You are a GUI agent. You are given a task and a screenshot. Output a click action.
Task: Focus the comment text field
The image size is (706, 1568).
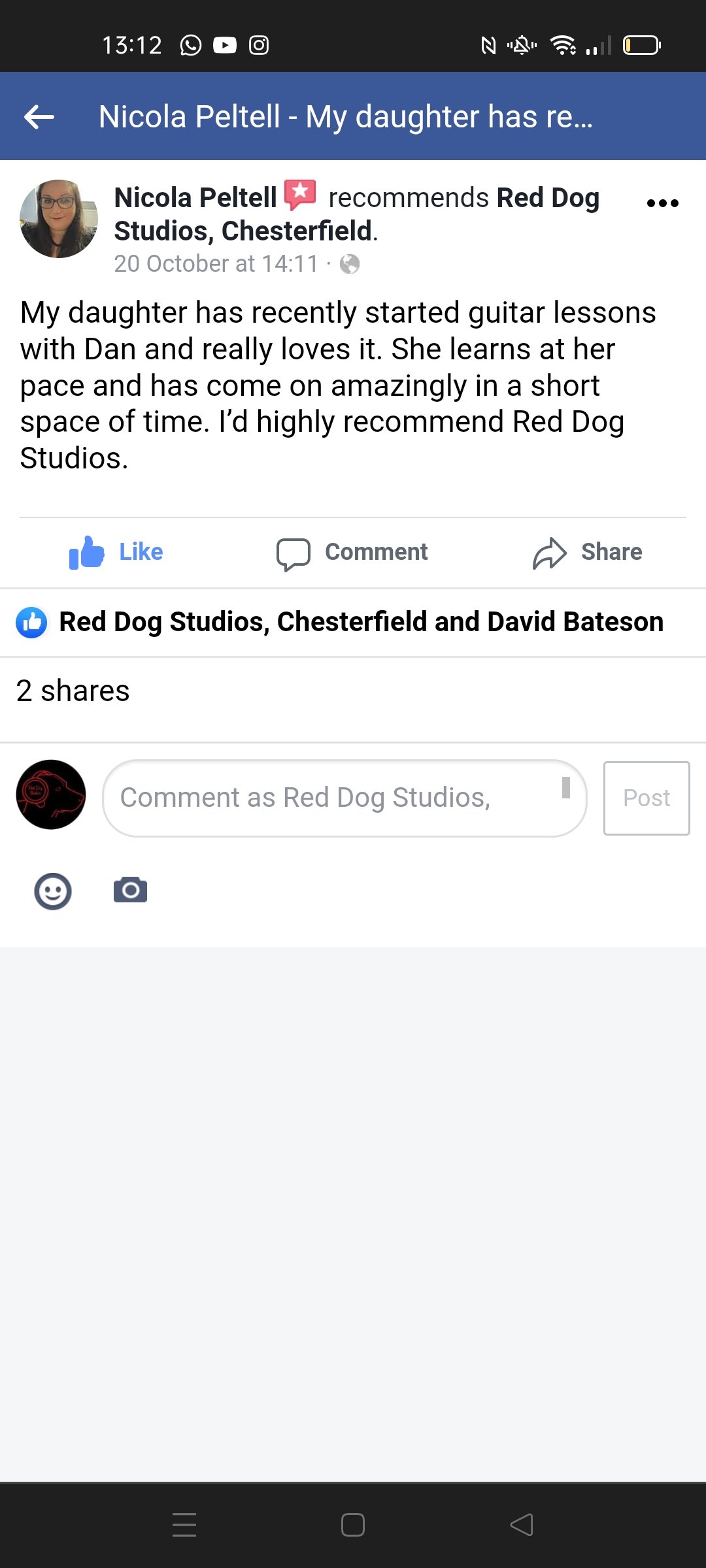333,798
